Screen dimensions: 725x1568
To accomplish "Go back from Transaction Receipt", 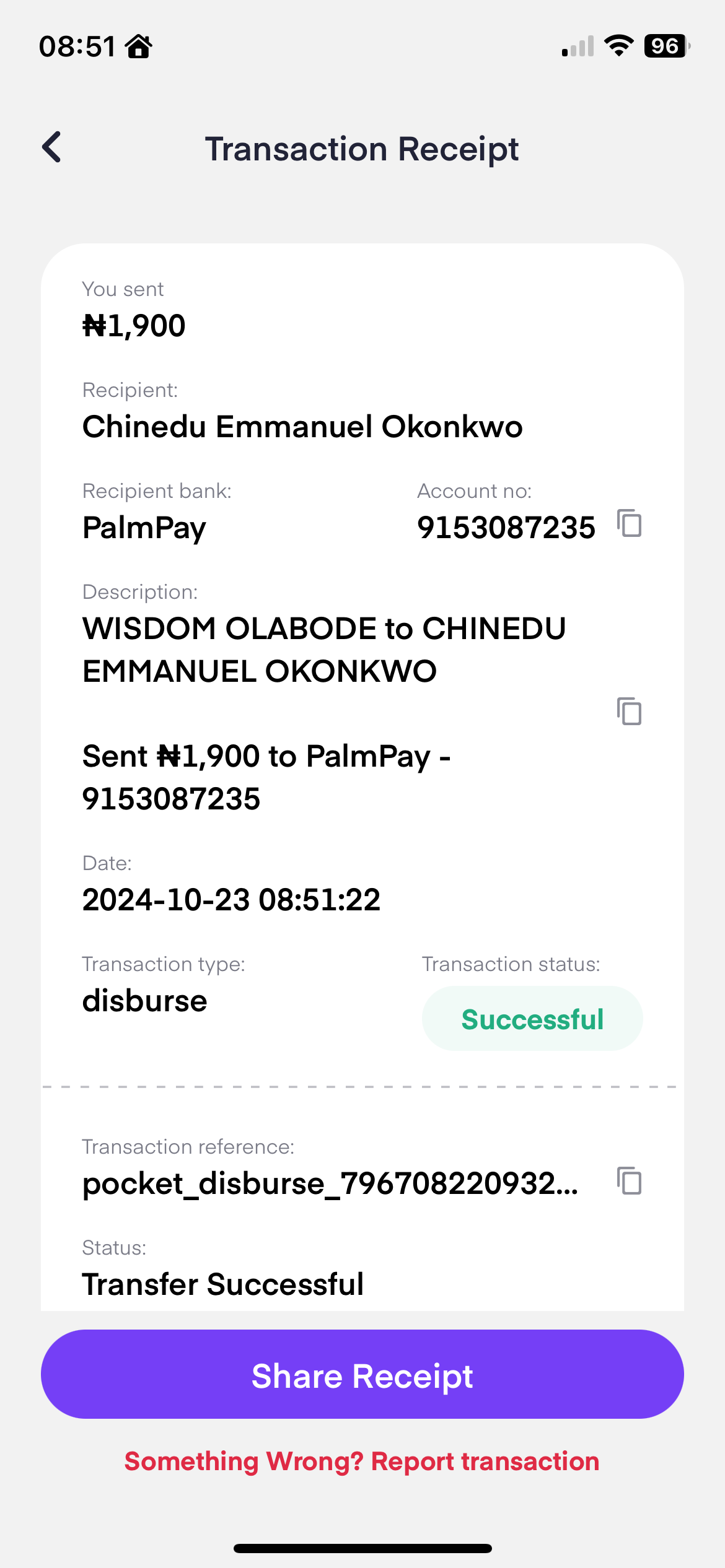I will tap(52, 147).
